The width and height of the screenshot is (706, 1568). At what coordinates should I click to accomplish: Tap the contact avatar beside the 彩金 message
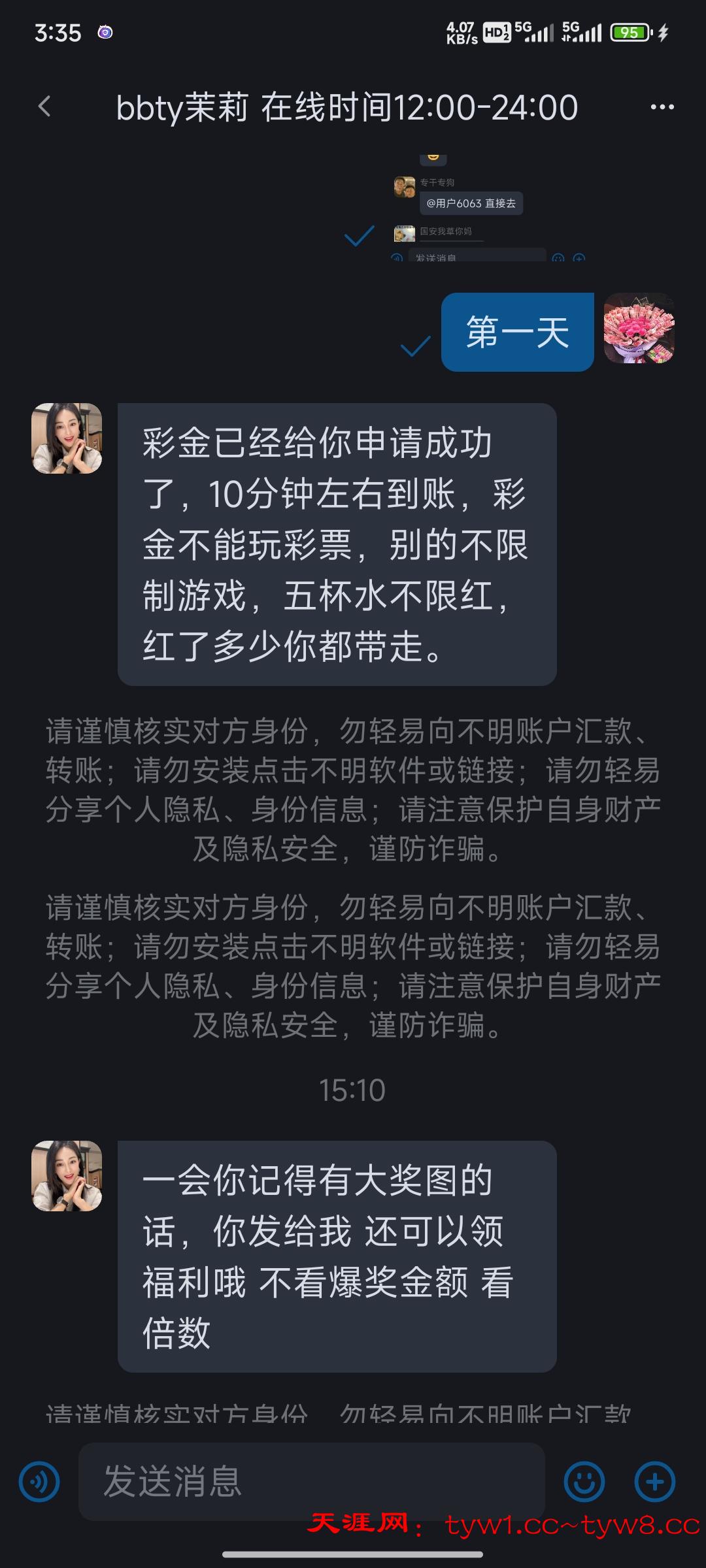[x=67, y=438]
